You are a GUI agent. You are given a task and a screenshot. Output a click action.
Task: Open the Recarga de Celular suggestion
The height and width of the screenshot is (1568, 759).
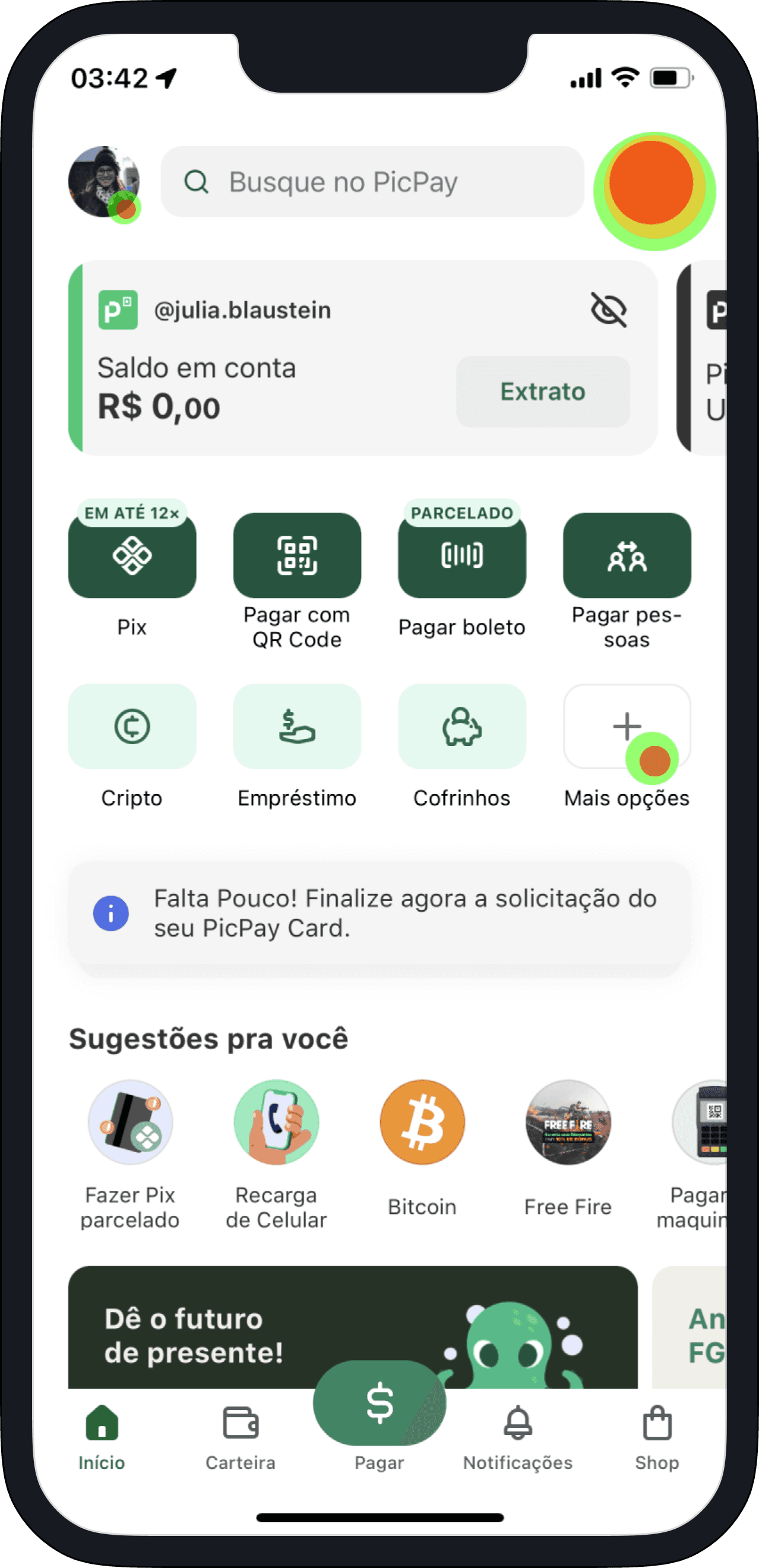[276, 1123]
